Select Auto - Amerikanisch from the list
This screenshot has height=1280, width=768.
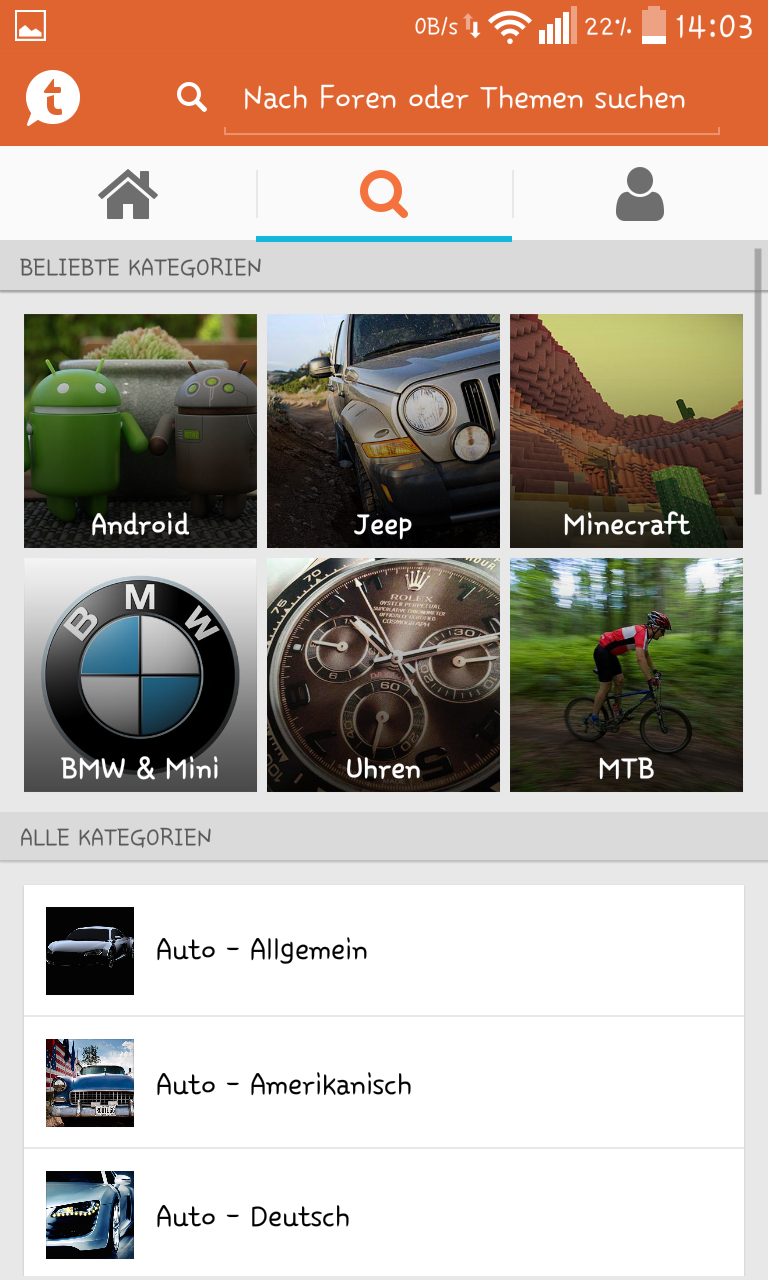point(384,1083)
